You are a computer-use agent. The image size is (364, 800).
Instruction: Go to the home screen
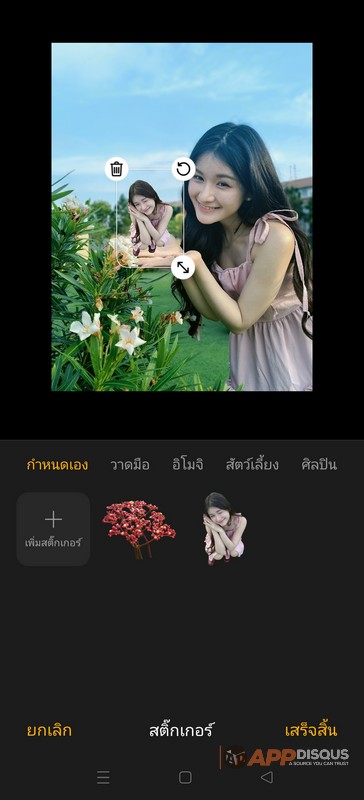[185, 777]
